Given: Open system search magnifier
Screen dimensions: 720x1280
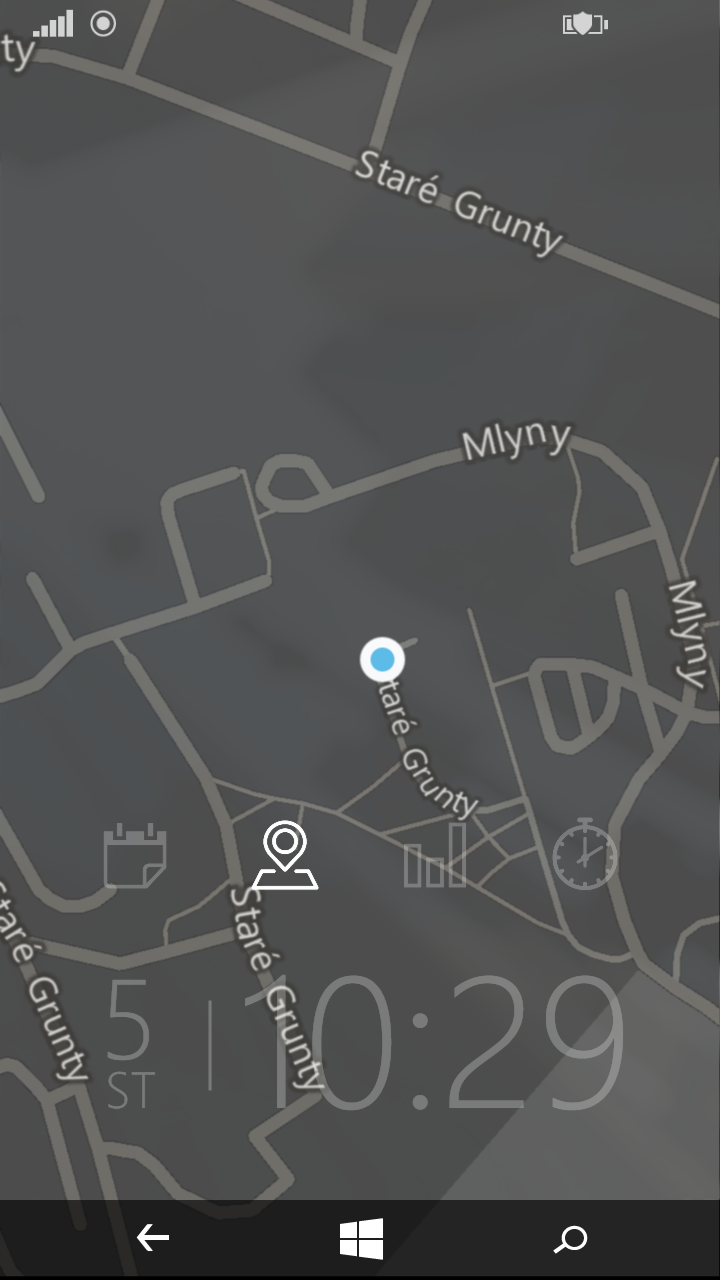Looking at the screenshot, I should [x=570, y=1240].
